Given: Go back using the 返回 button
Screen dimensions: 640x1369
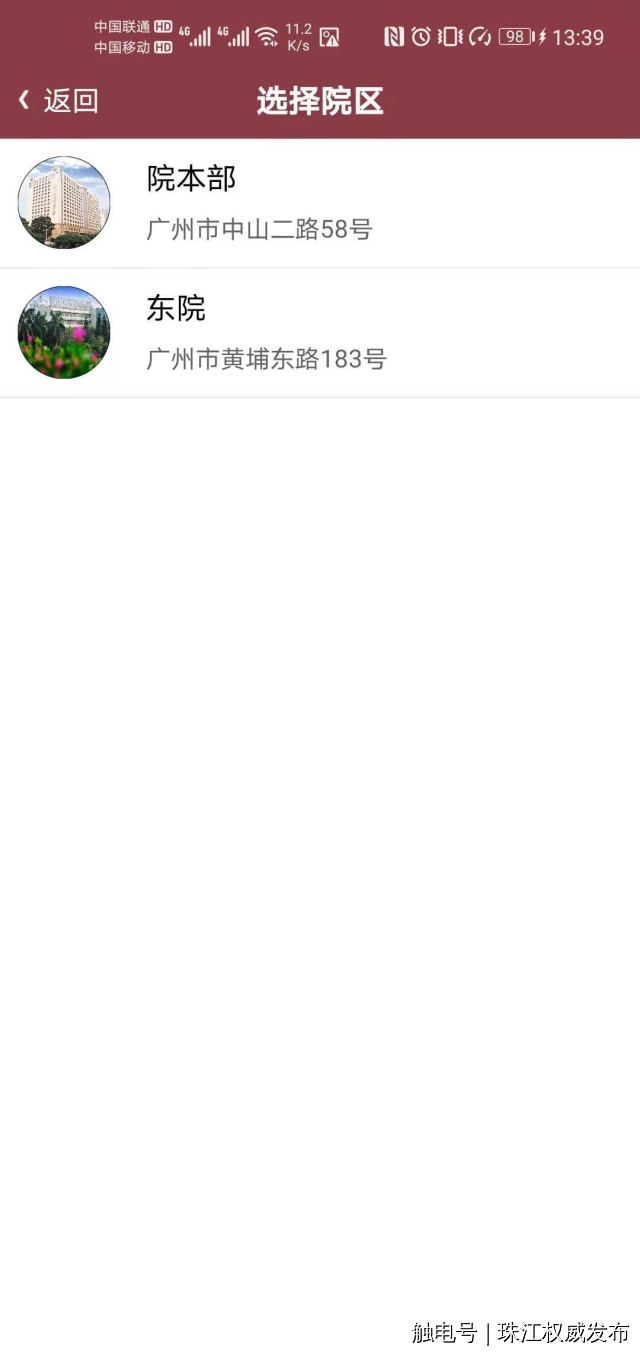Looking at the screenshot, I should click(x=58, y=101).
